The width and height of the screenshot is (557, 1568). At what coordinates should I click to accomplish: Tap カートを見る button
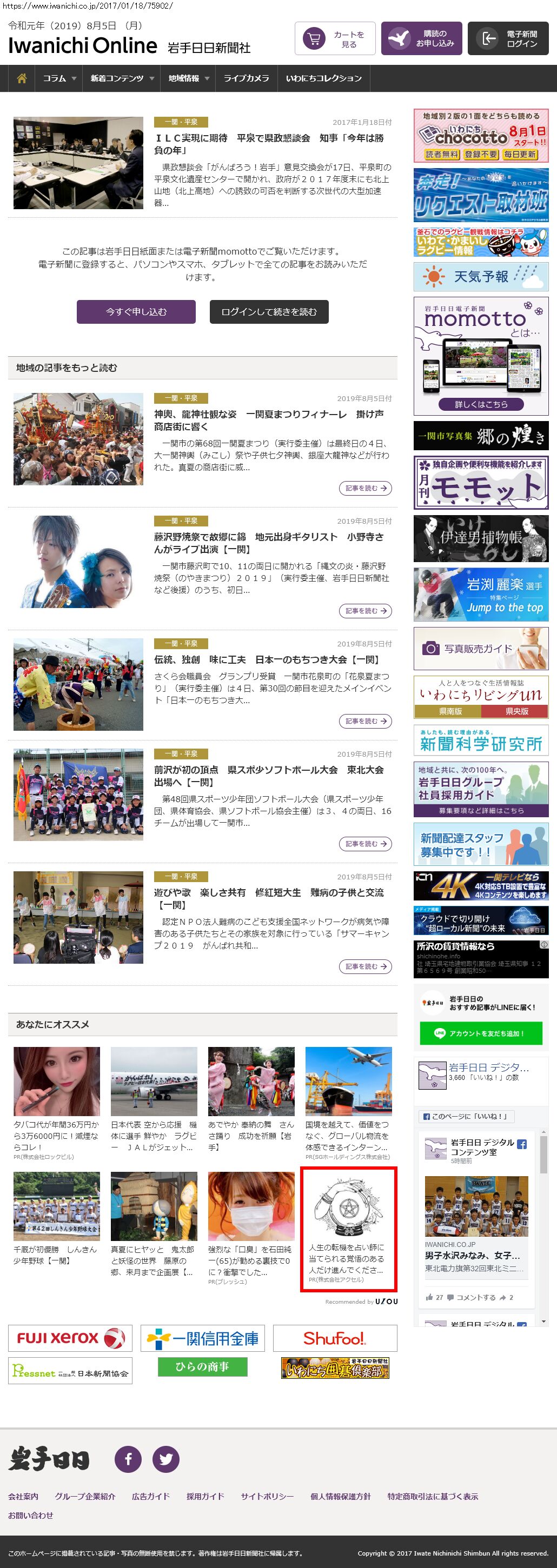pyautogui.click(x=335, y=39)
